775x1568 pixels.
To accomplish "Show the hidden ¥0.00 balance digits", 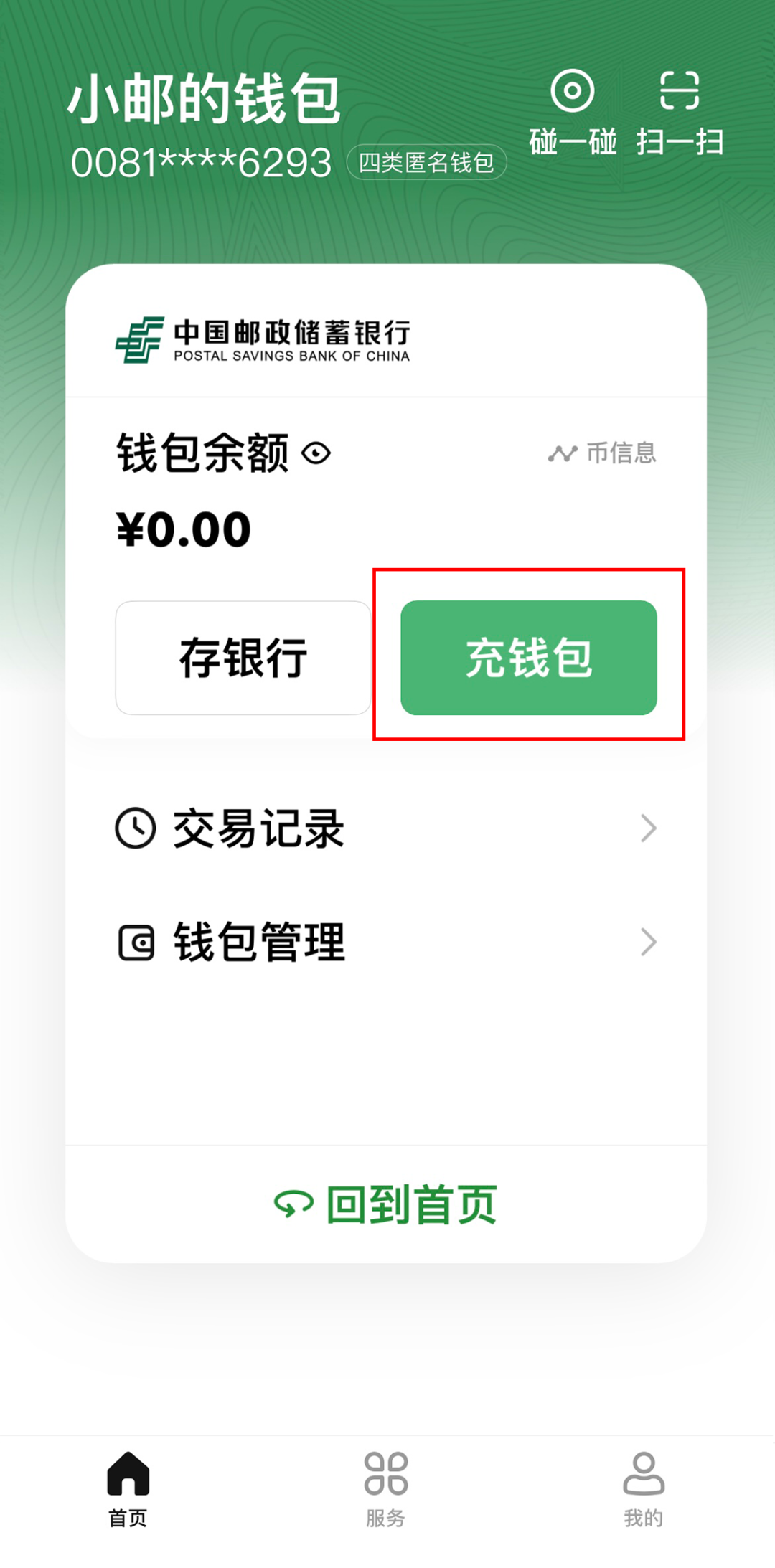I will (x=183, y=529).
